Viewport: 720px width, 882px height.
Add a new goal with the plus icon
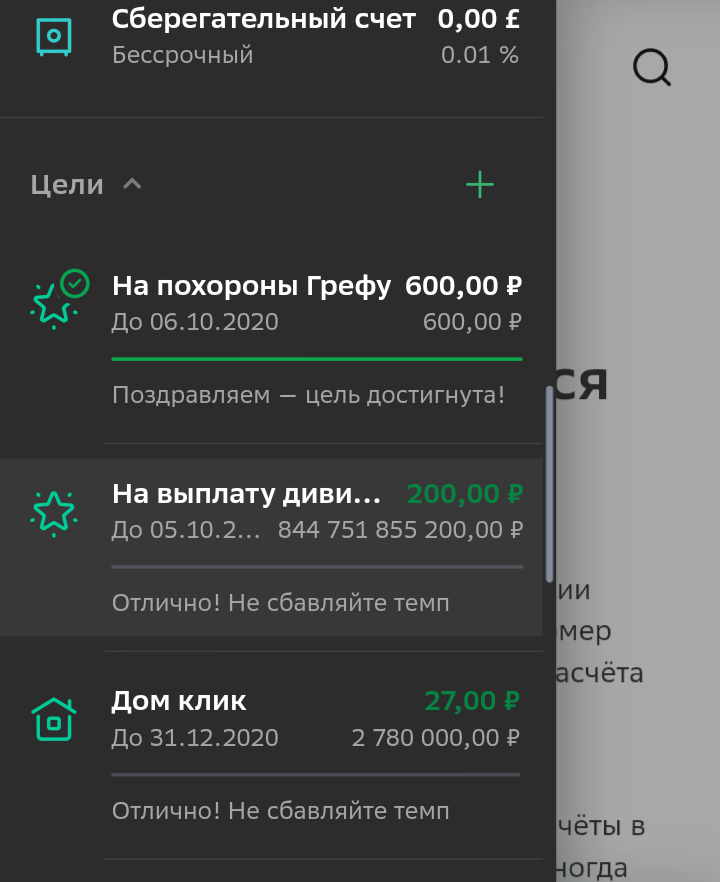pyautogui.click(x=480, y=184)
